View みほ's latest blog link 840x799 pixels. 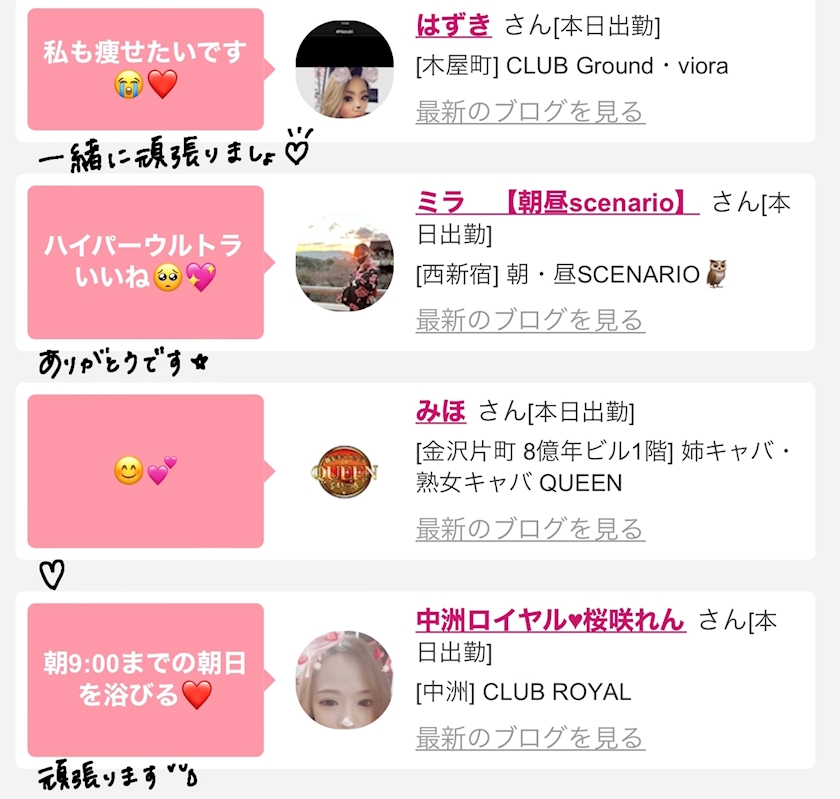click(x=530, y=529)
